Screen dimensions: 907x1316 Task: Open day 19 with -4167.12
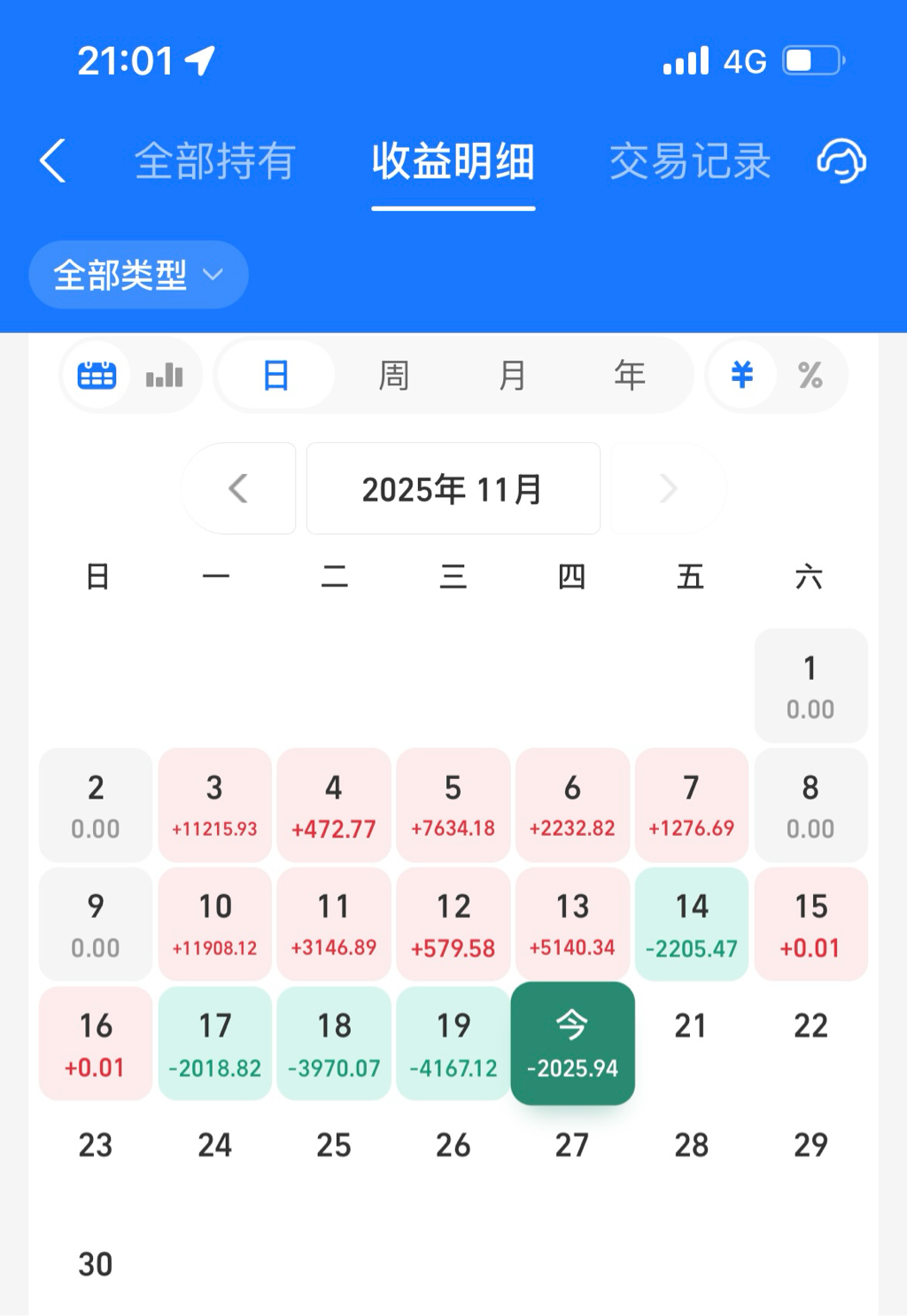tap(453, 1044)
